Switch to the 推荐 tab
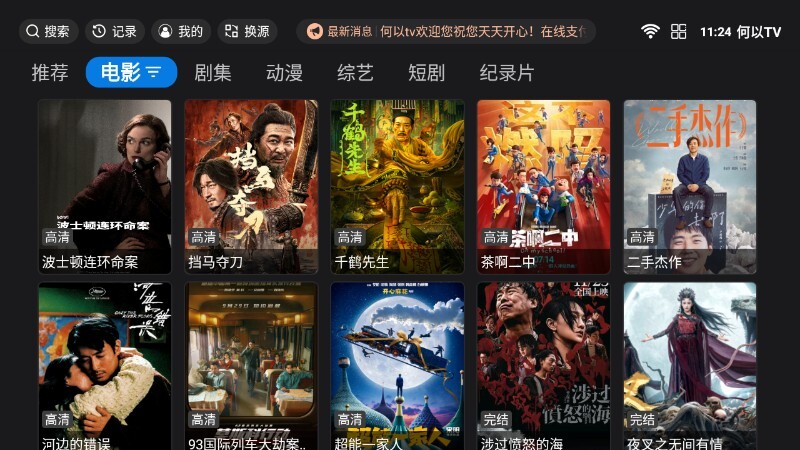The image size is (800, 450). click(x=50, y=73)
